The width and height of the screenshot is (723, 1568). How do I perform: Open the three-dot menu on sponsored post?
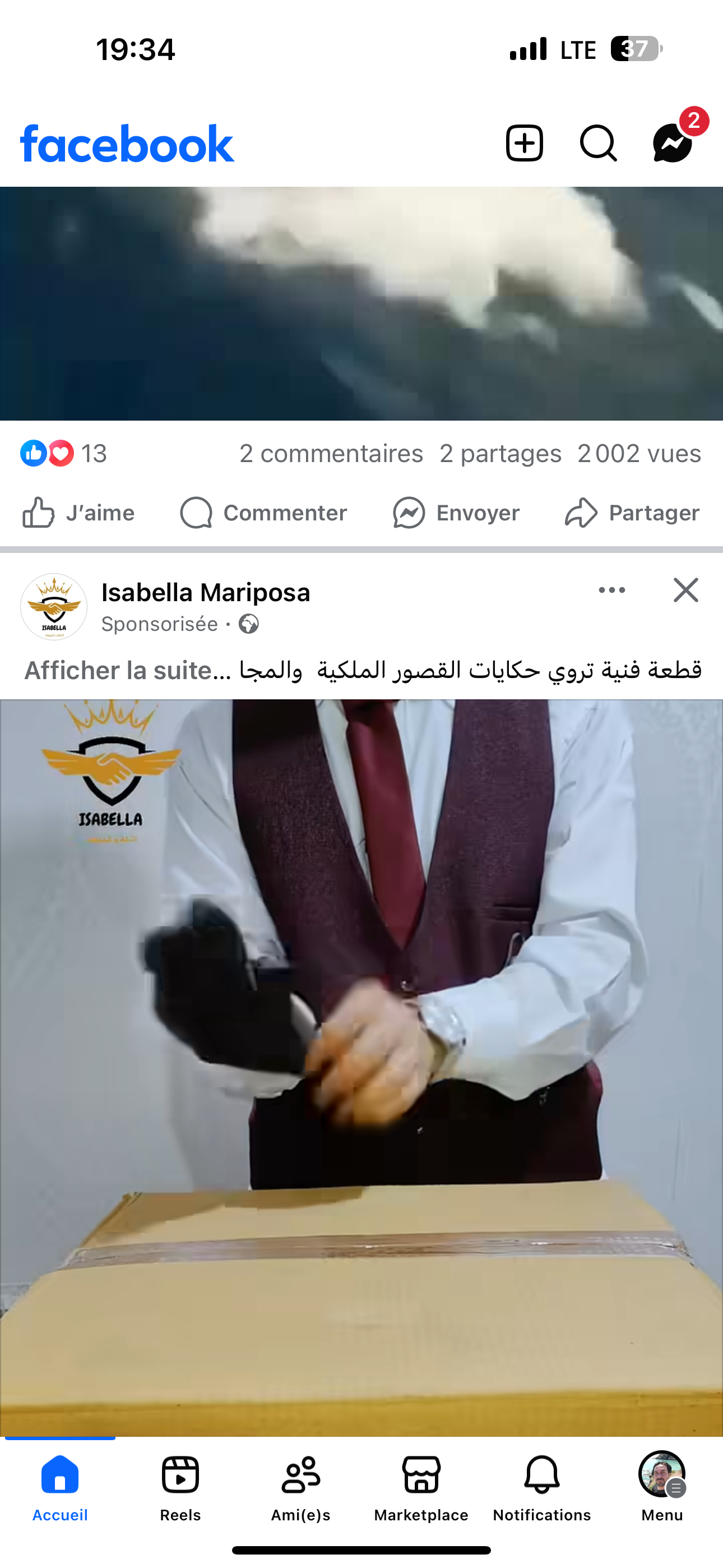611,590
